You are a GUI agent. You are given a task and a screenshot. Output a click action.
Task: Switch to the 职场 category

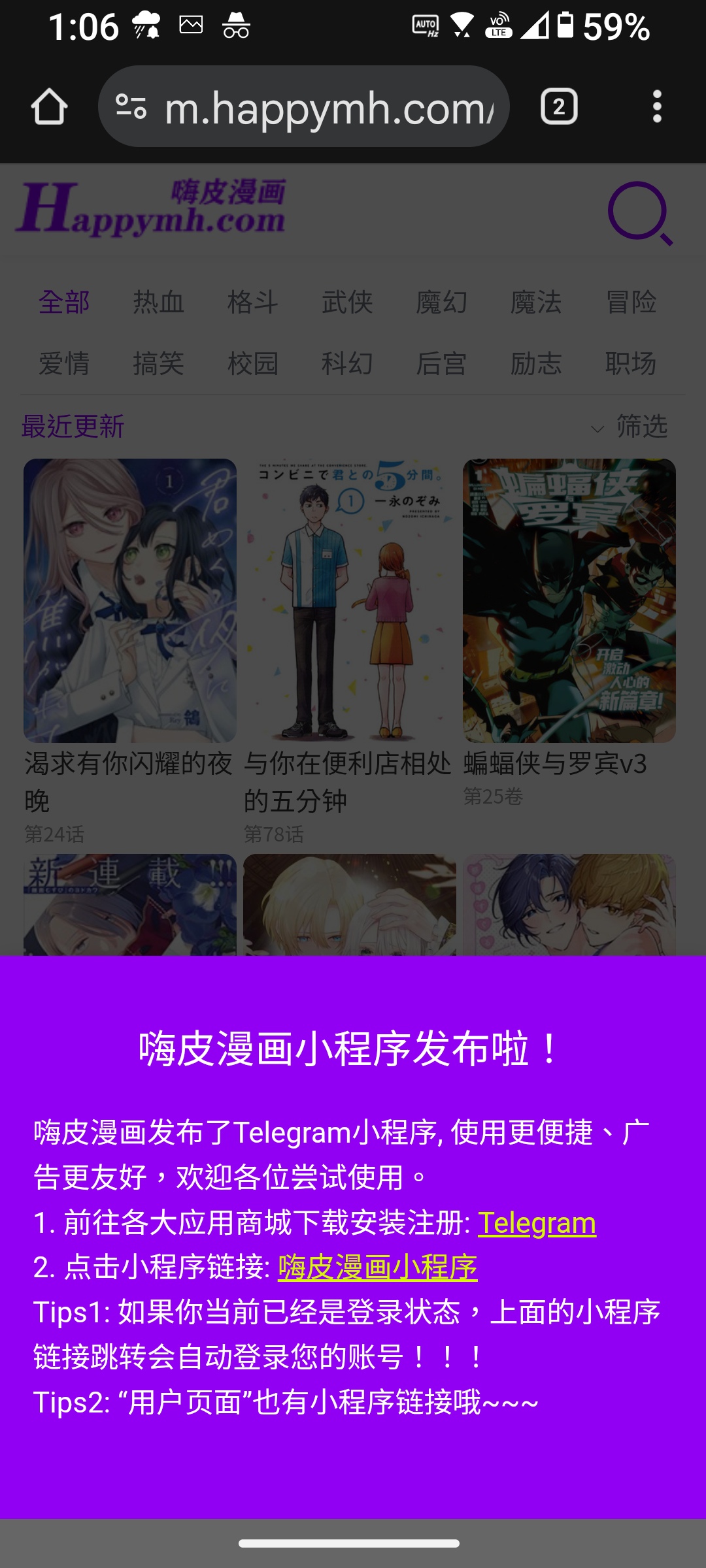[x=631, y=363]
